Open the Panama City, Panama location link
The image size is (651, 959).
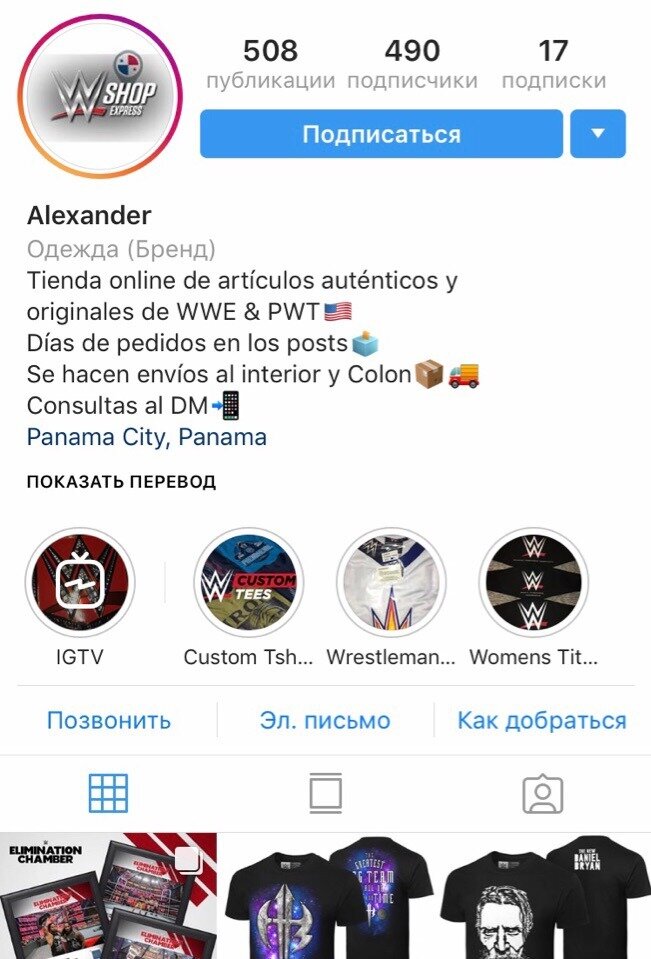pos(146,437)
